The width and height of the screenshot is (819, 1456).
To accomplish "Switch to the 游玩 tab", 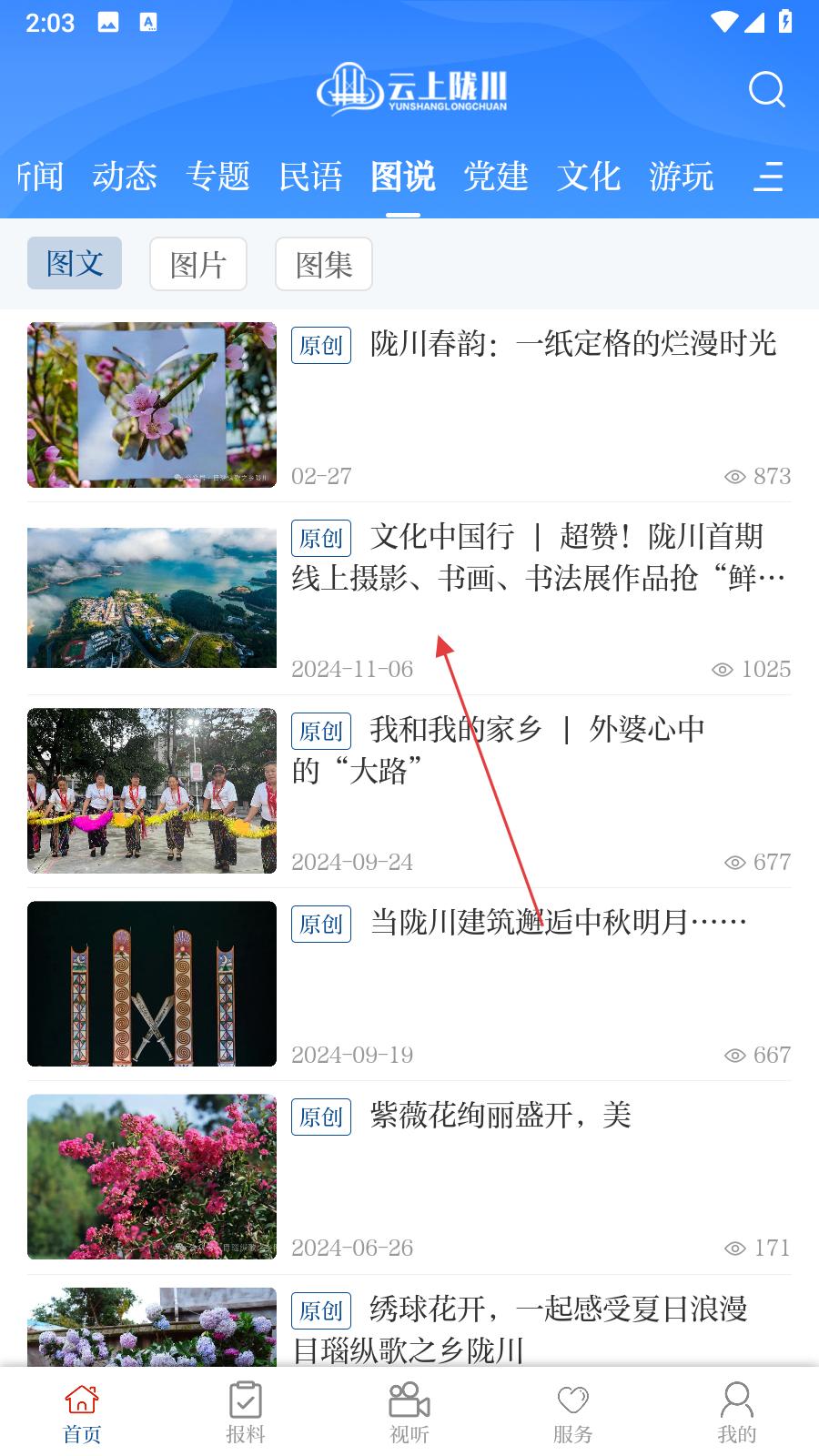I will click(x=682, y=176).
